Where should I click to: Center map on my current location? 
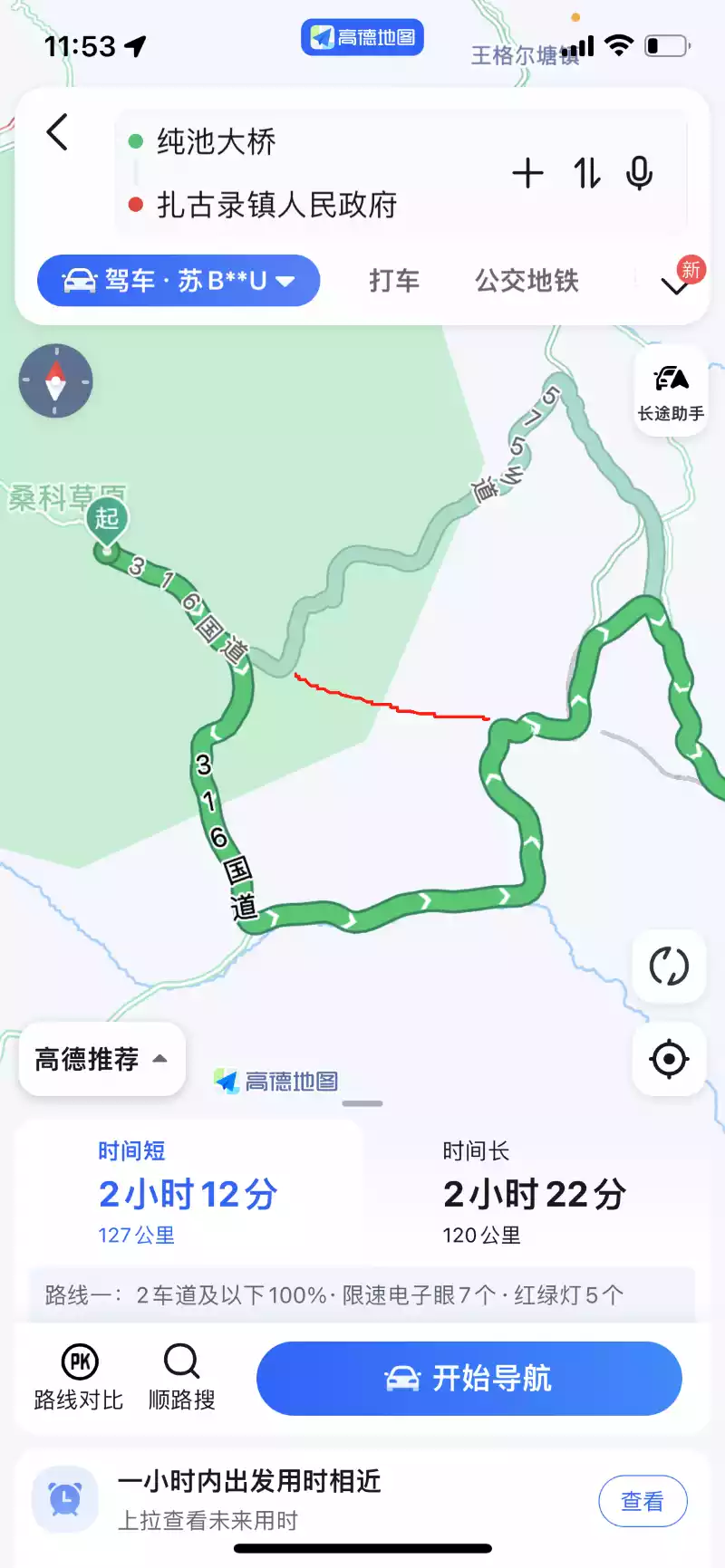(669, 1058)
